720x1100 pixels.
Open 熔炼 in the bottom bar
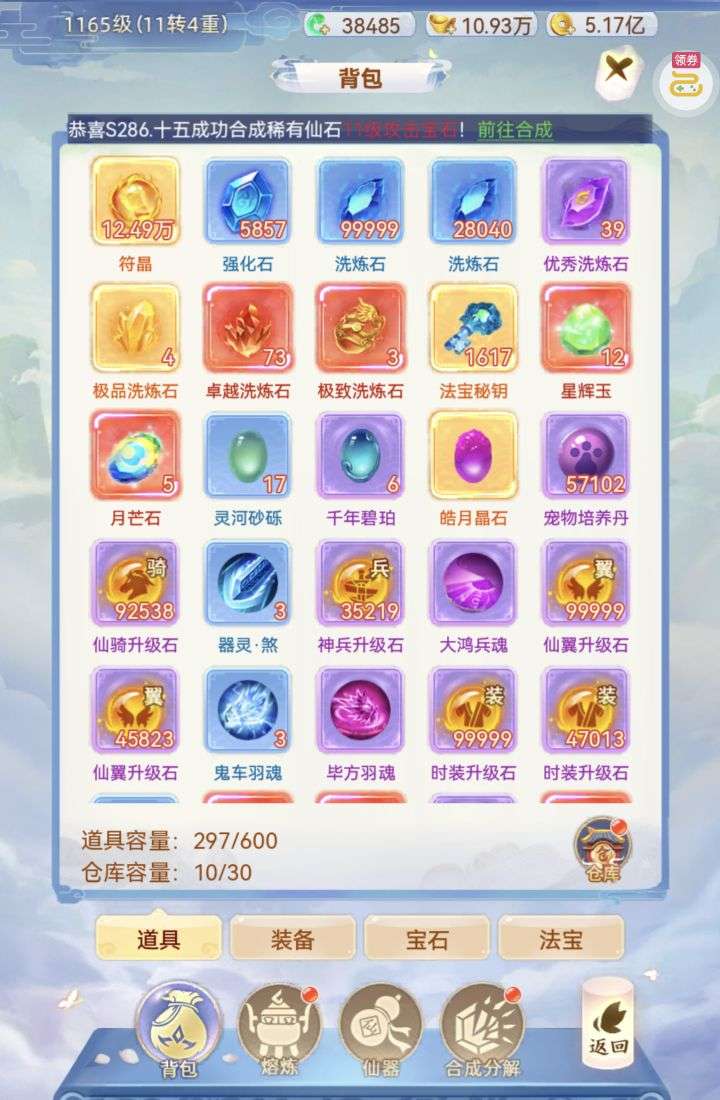click(x=280, y=1028)
